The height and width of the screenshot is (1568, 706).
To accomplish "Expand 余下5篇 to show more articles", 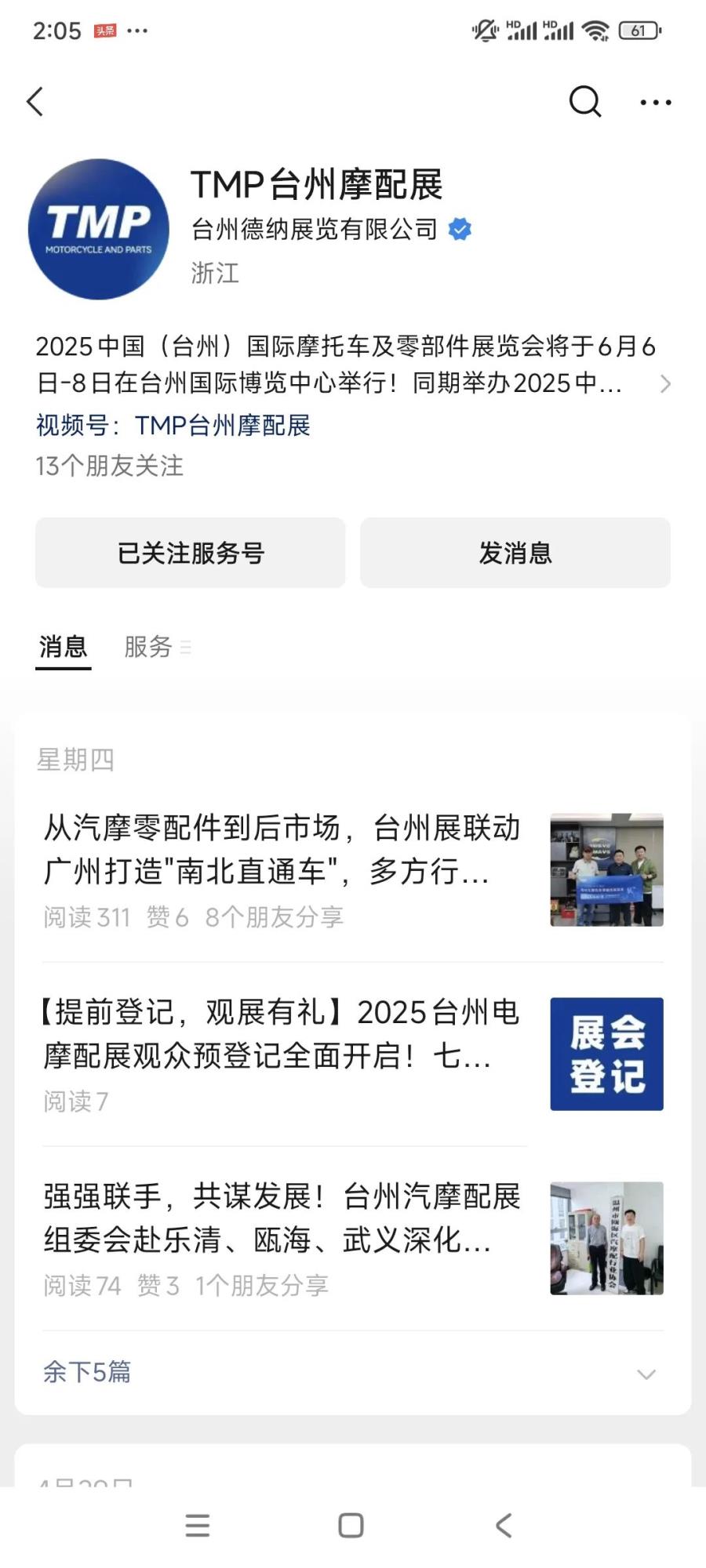I will tap(351, 1372).
